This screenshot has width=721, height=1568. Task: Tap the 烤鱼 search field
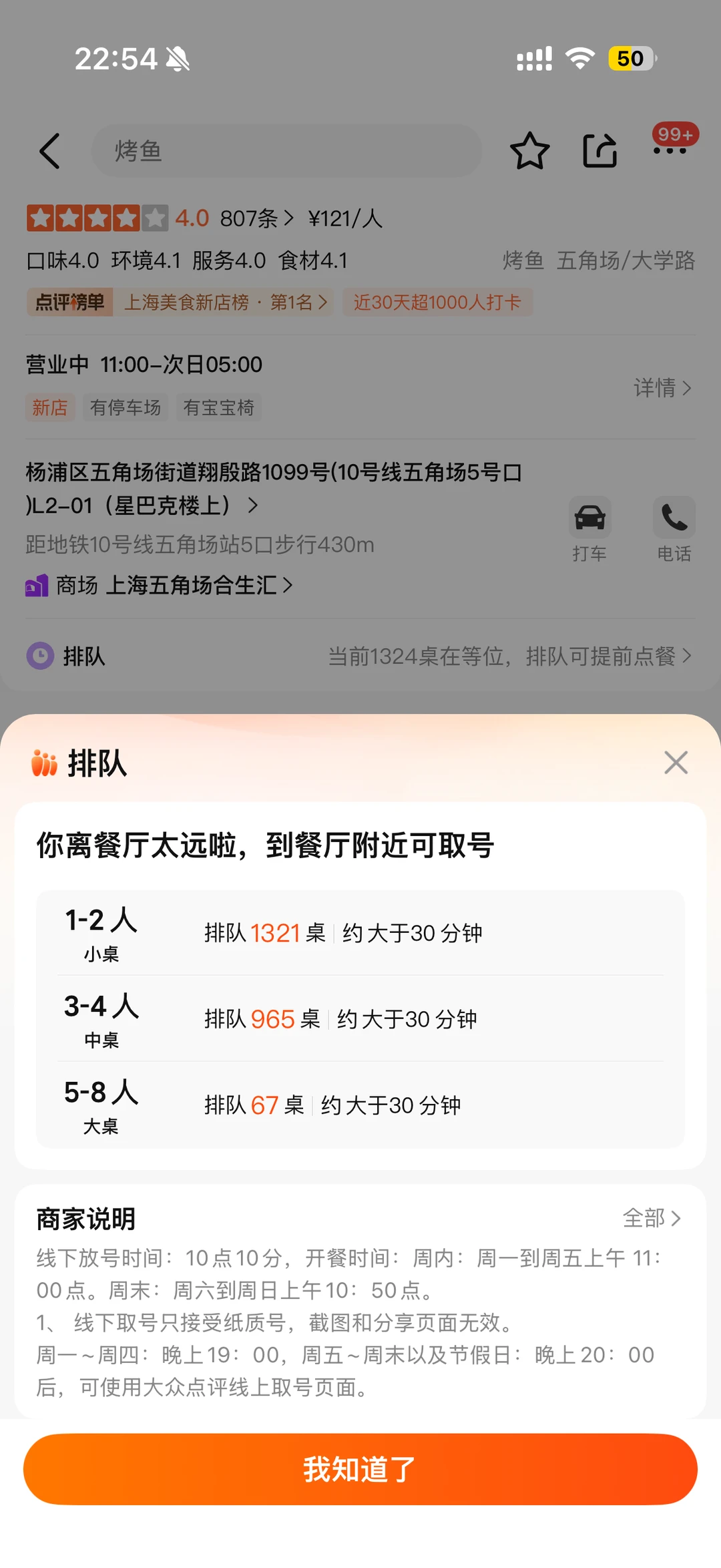(x=287, y=152)
